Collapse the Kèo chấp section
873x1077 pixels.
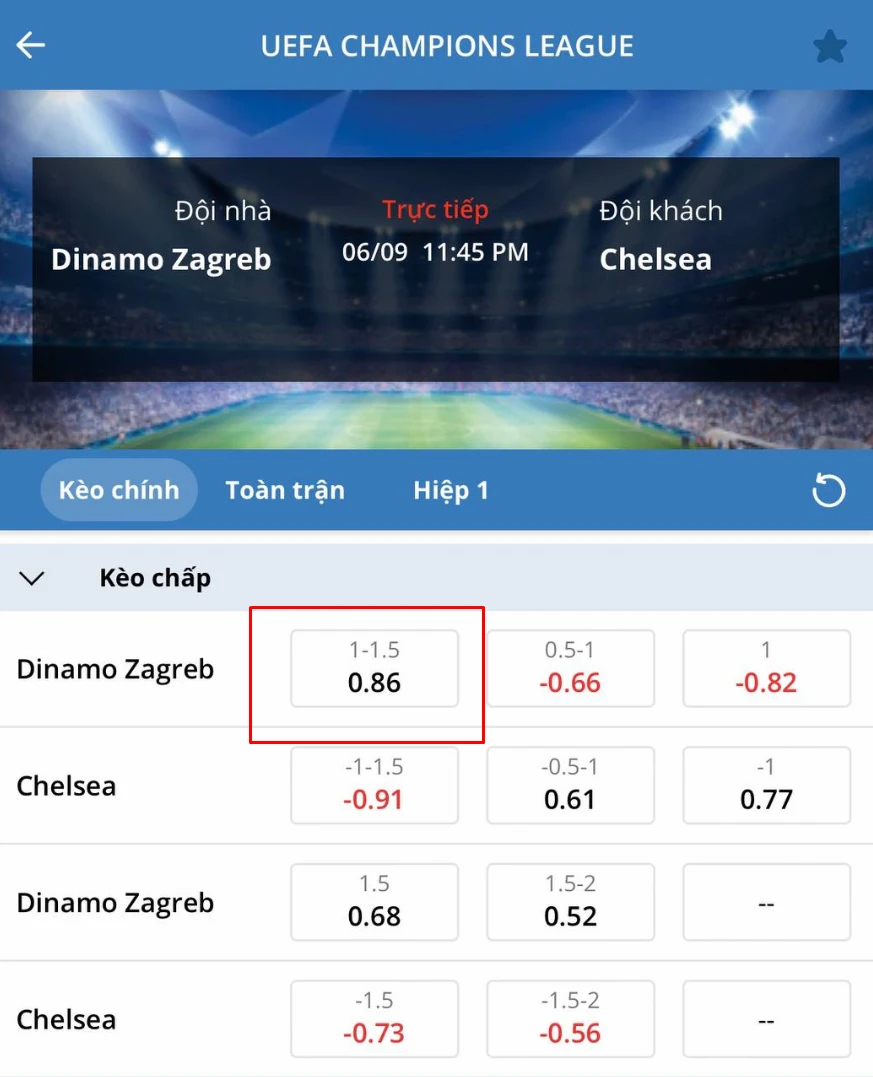(33, 578)
